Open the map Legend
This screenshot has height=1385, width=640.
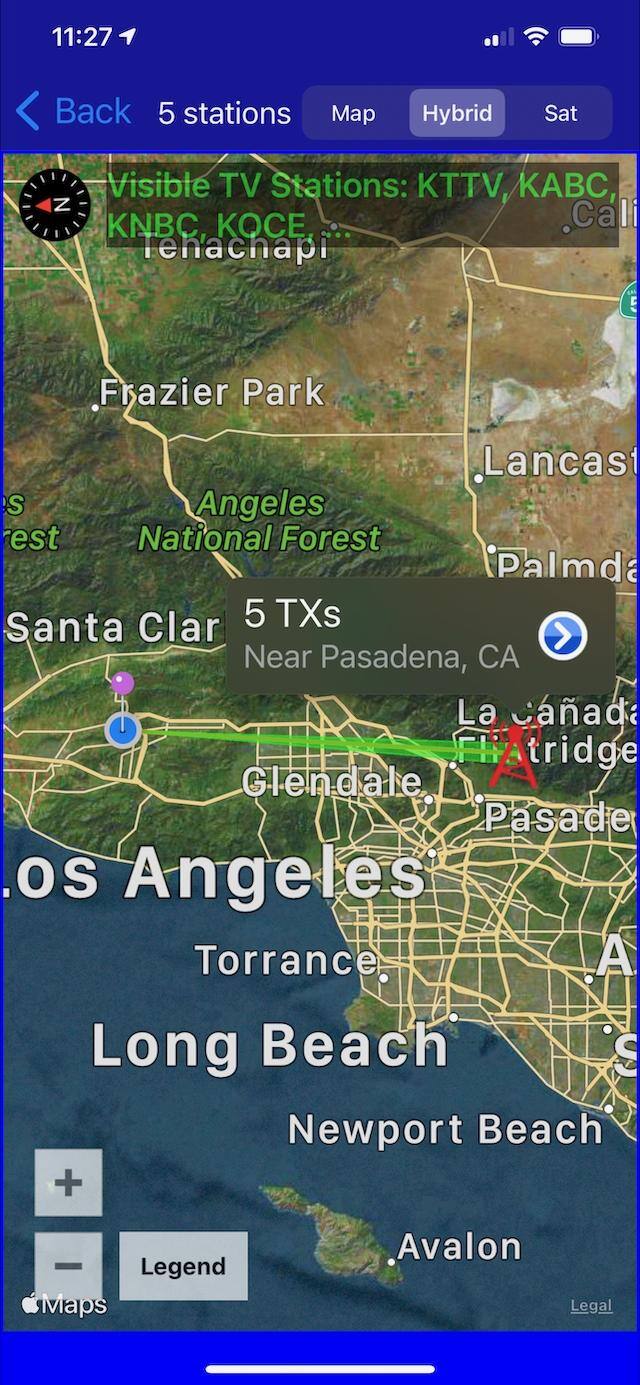(x=183, y=1266)
